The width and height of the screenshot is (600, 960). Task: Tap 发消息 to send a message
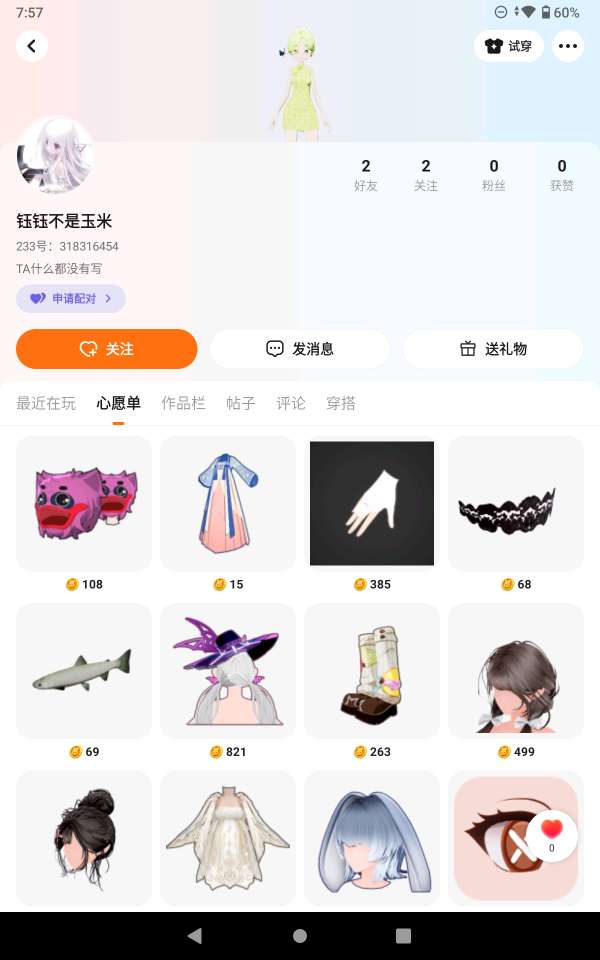tap(299, 349)
